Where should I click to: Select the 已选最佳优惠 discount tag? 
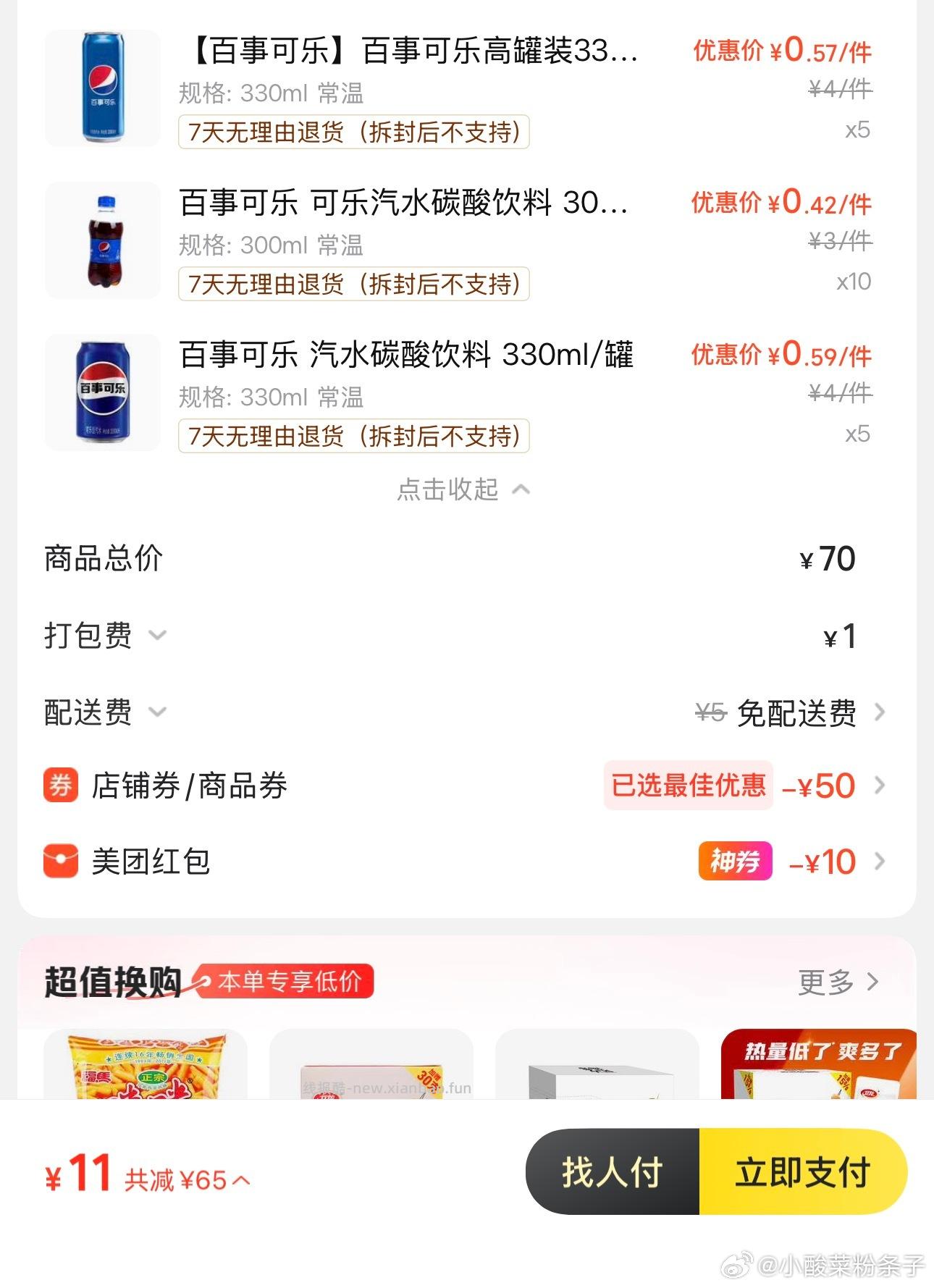tap(686, 787)
